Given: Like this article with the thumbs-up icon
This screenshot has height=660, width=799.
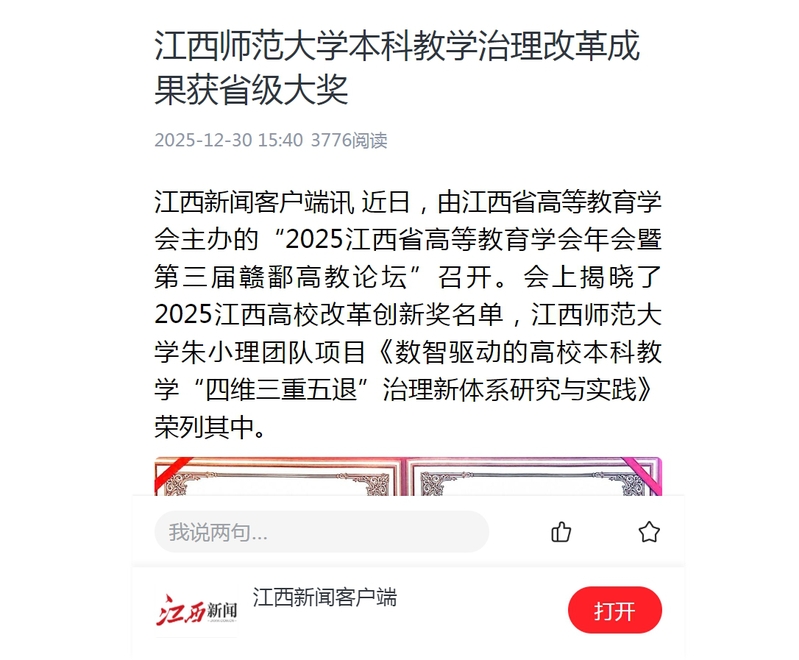Looking at the screenshot, I should (x=562, y=532).
